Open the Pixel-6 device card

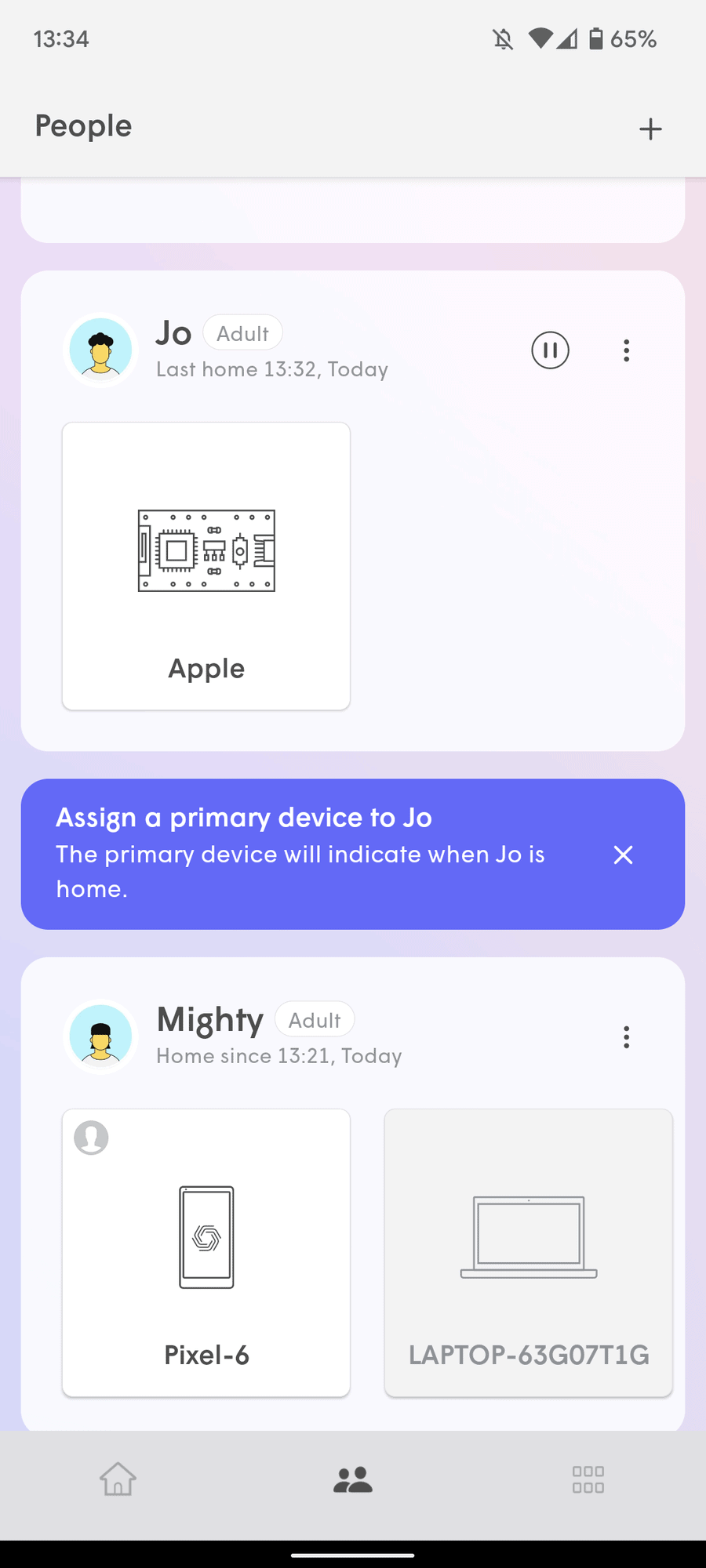pyautogui.click(x=206, y=1252)
